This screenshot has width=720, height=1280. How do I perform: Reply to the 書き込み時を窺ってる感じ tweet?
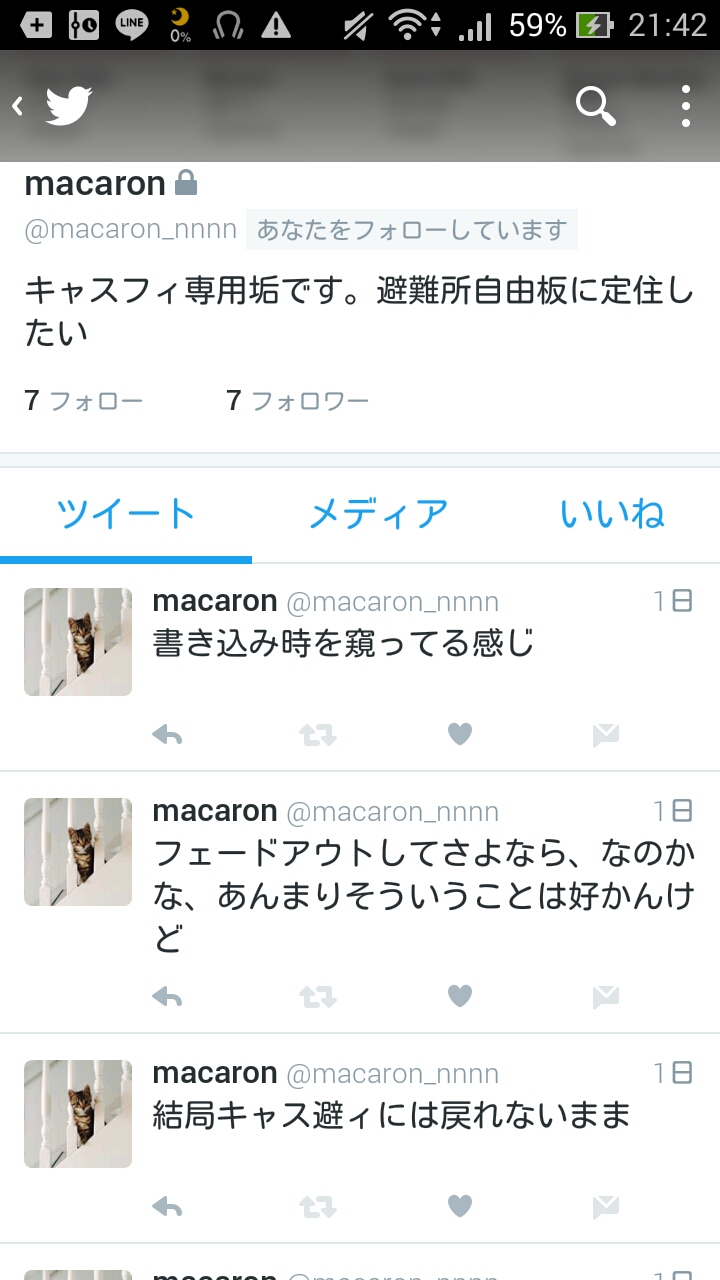pyautogui.click(x=167, y=736)
